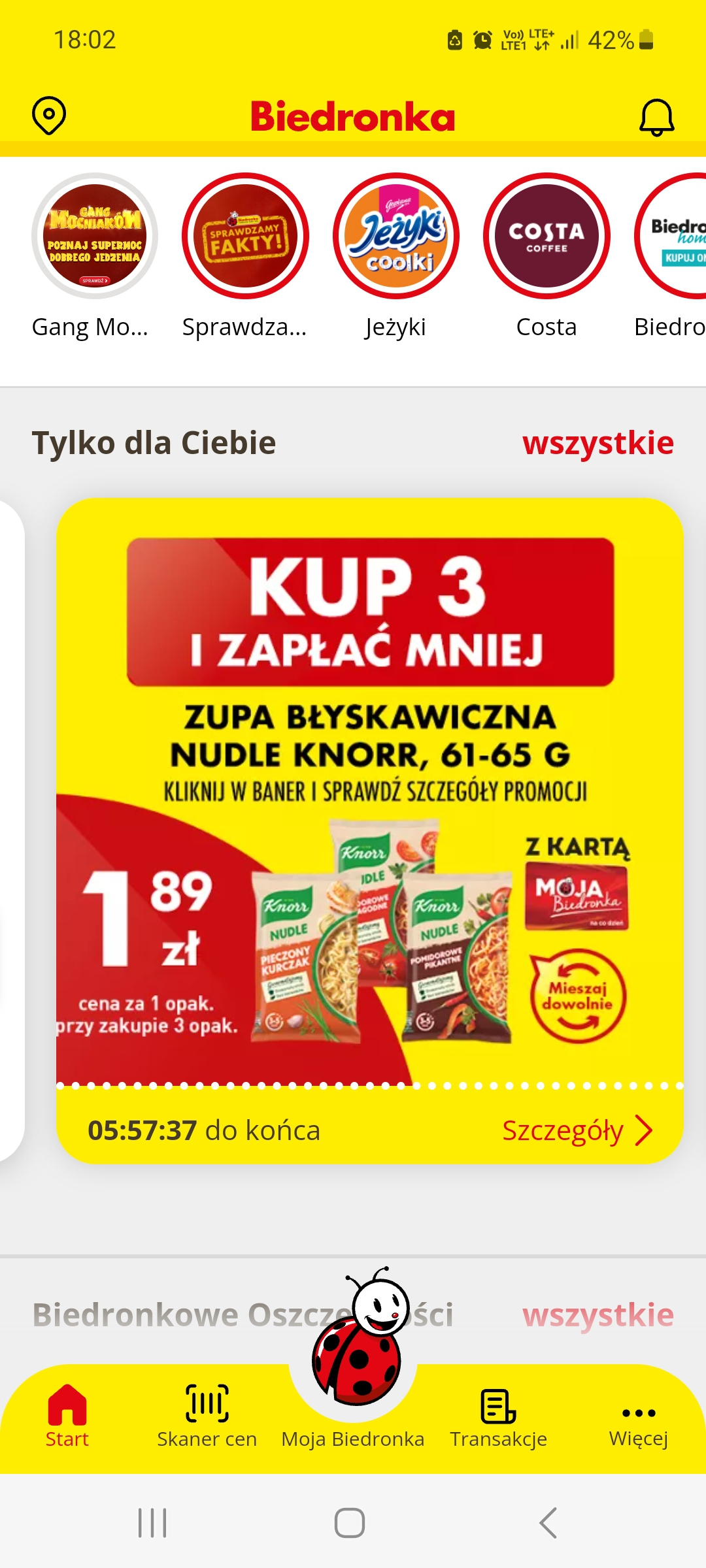This screenshot has width=706, height=1568.
Task: Open the notifications bell
Action: point(656,117)
